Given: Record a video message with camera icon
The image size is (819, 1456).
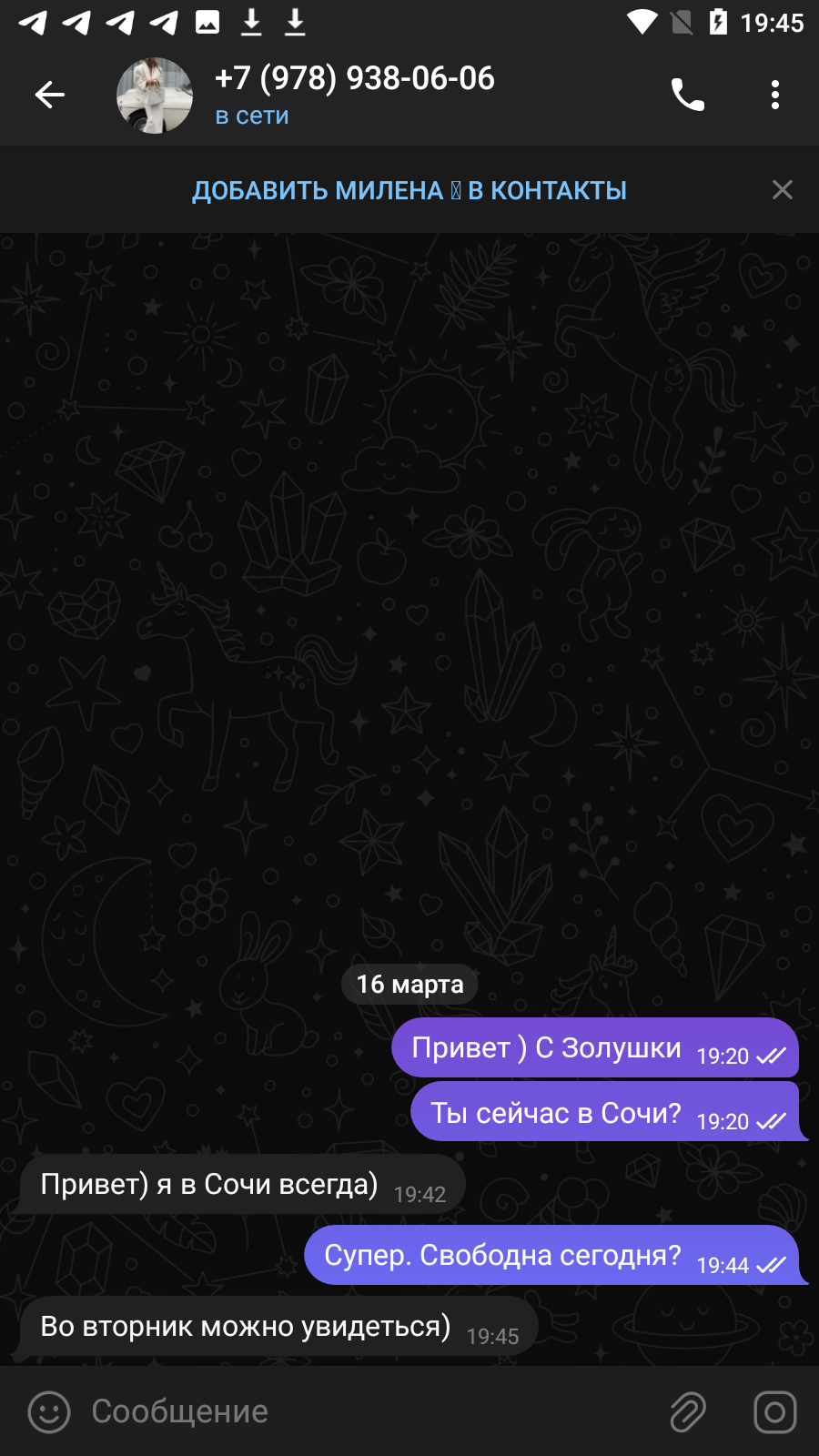Looking at the screenshot, I should [775, 1412].
